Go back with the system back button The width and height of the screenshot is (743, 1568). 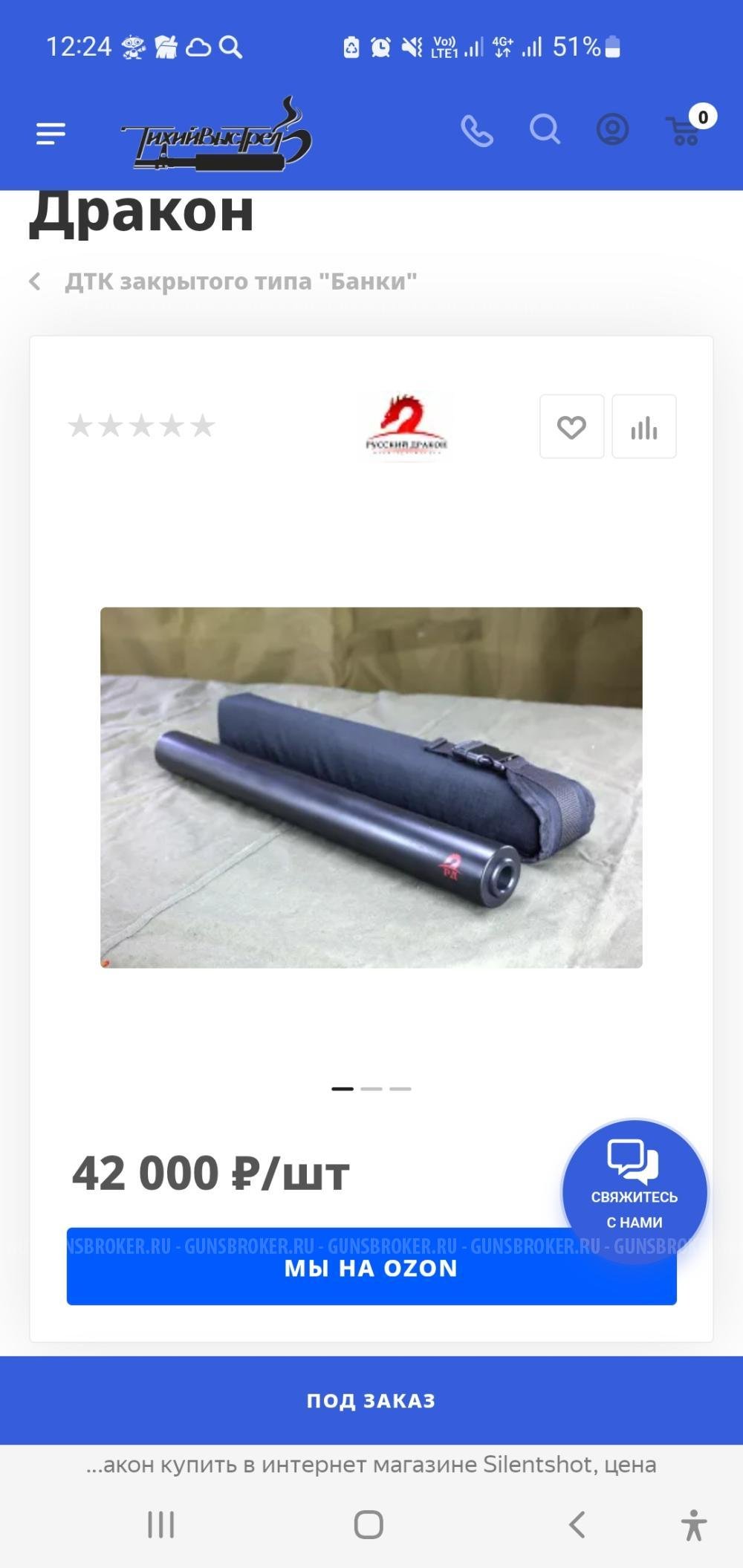coord(577,1524)
